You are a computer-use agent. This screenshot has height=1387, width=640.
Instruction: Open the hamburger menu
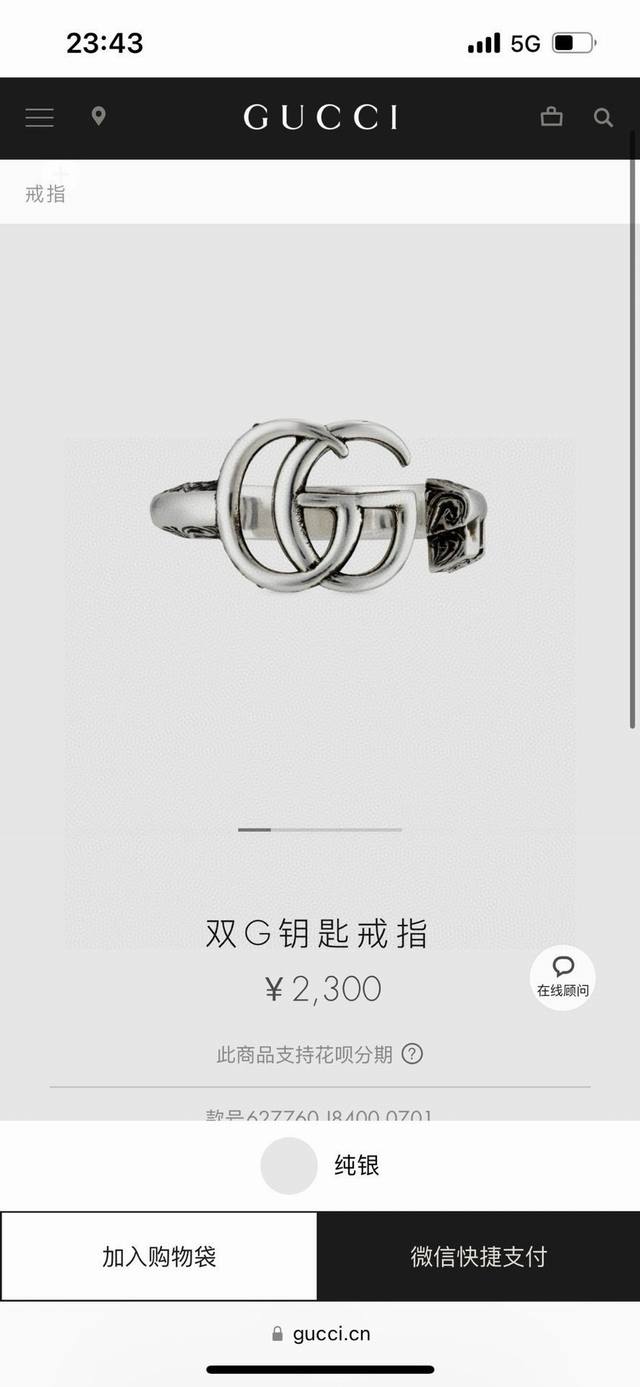tap(39, 118)
